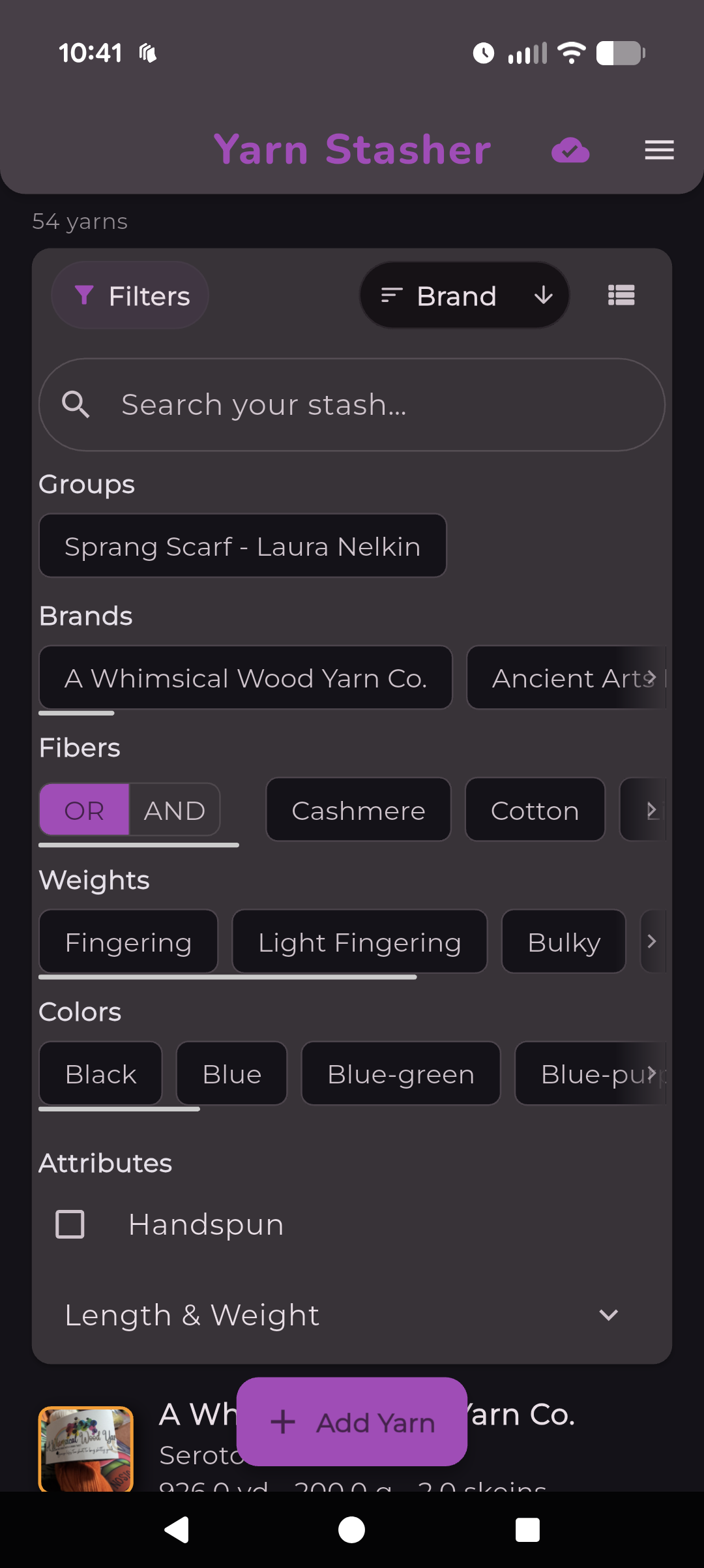The width and height of the screenshot is (704, 1568).
Task: Tap the funnel icon inside Filters
Action: coord(83,295)
